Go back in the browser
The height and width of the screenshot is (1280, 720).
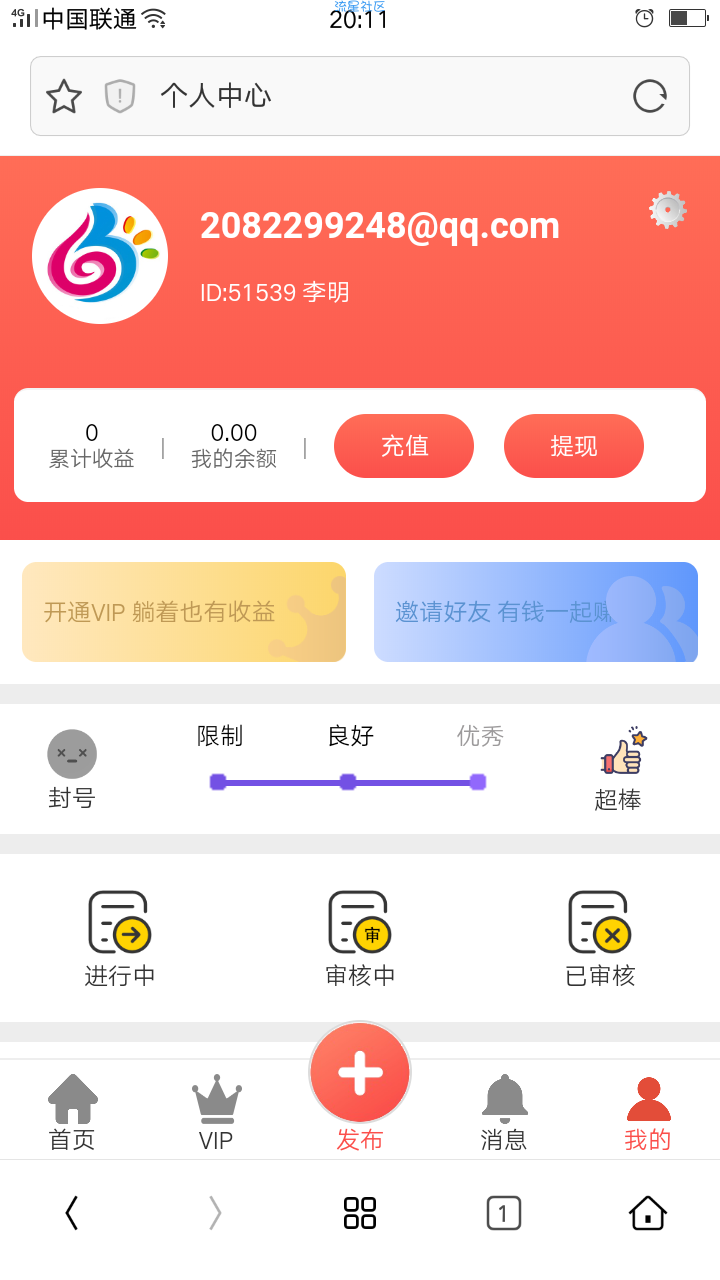click(x=72, y=1213)
